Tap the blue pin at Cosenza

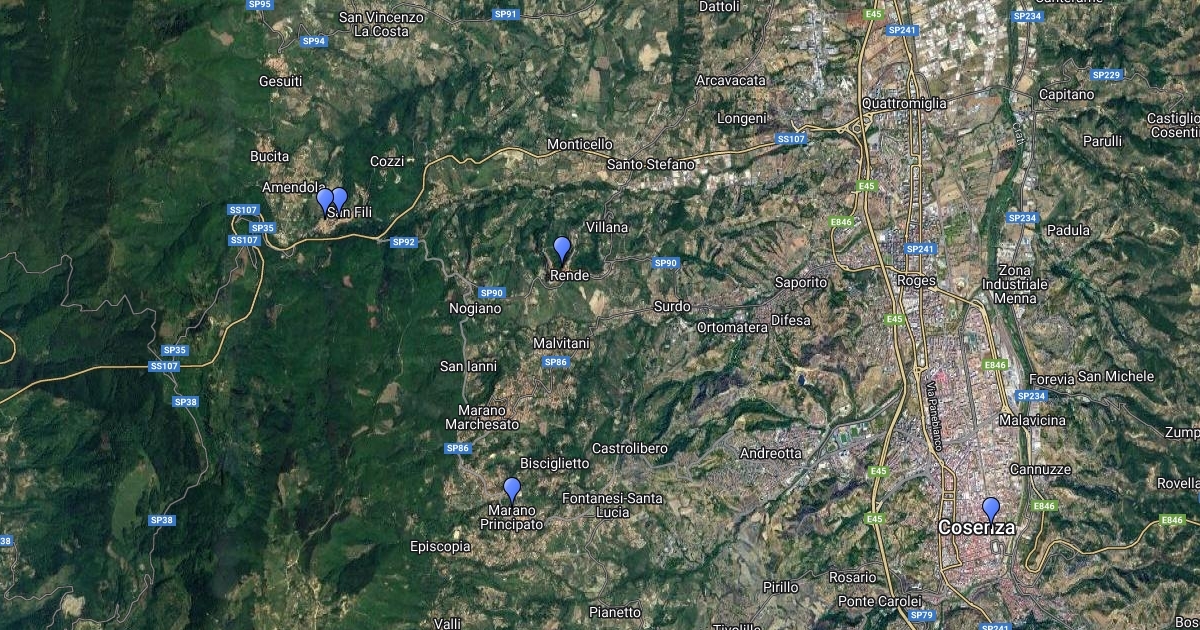pos(991,509)
